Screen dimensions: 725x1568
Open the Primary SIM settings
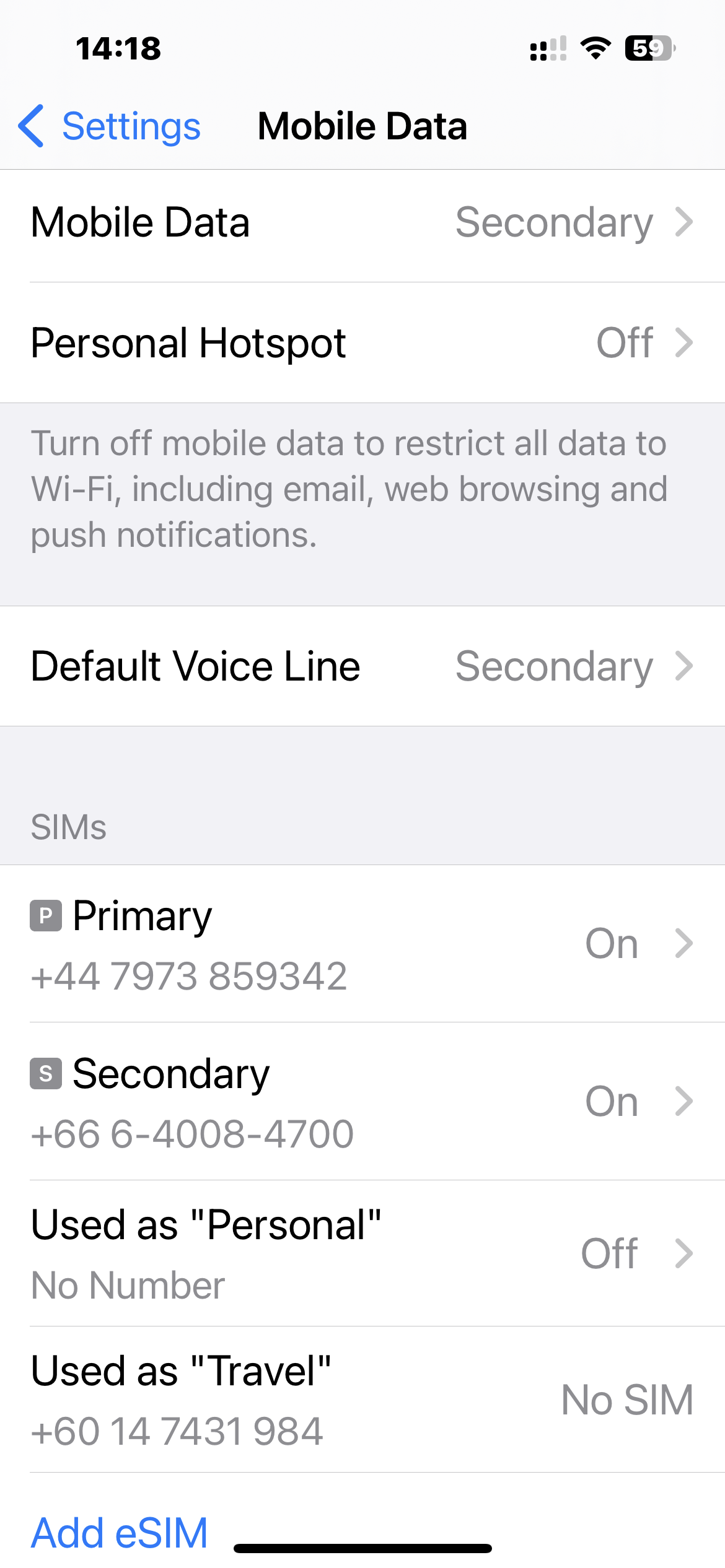pos(362,944)
